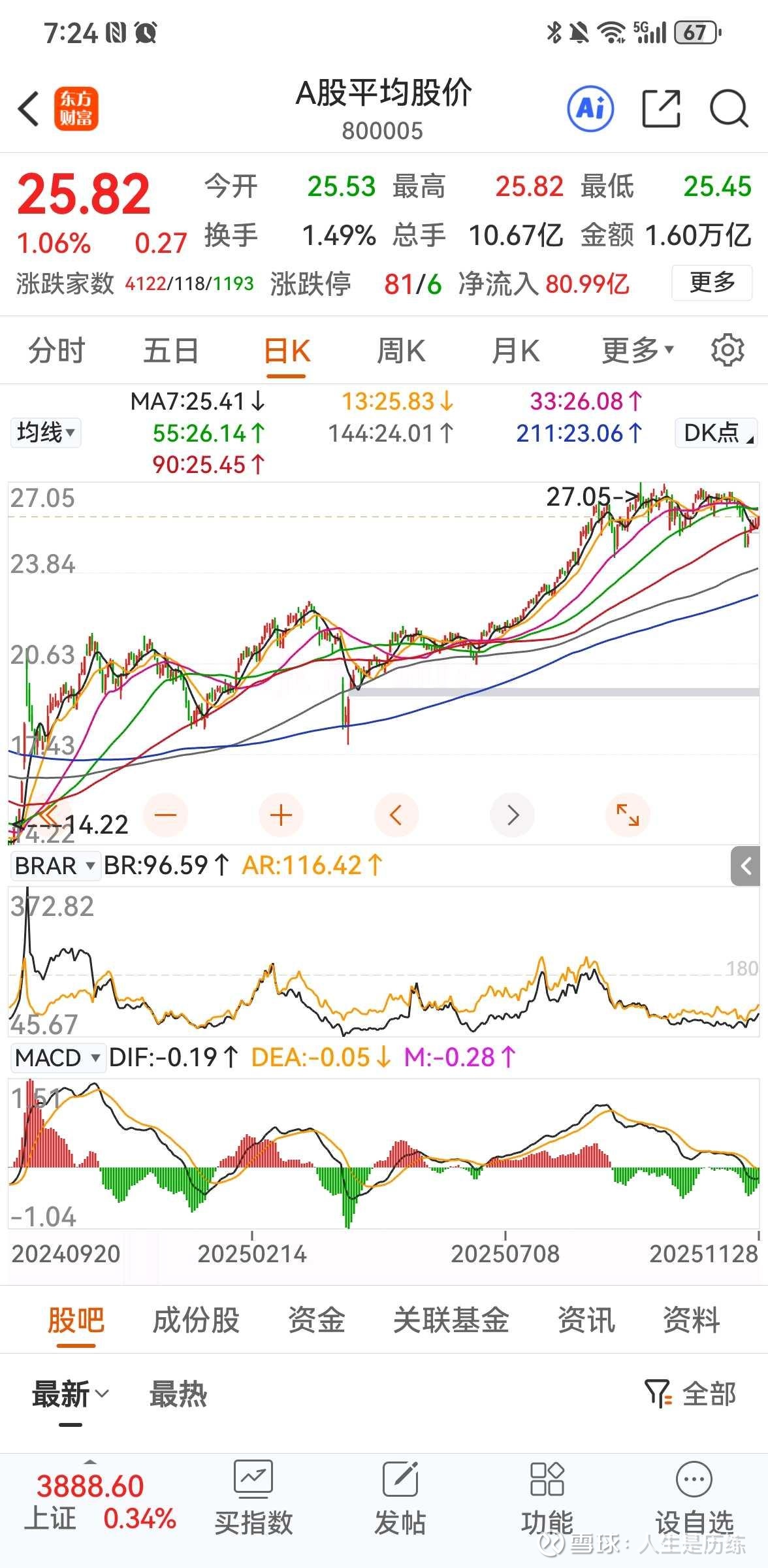Open the AI assistant icon
The height and width of the screenshot is (1568, 768).
tap(590, 108)
